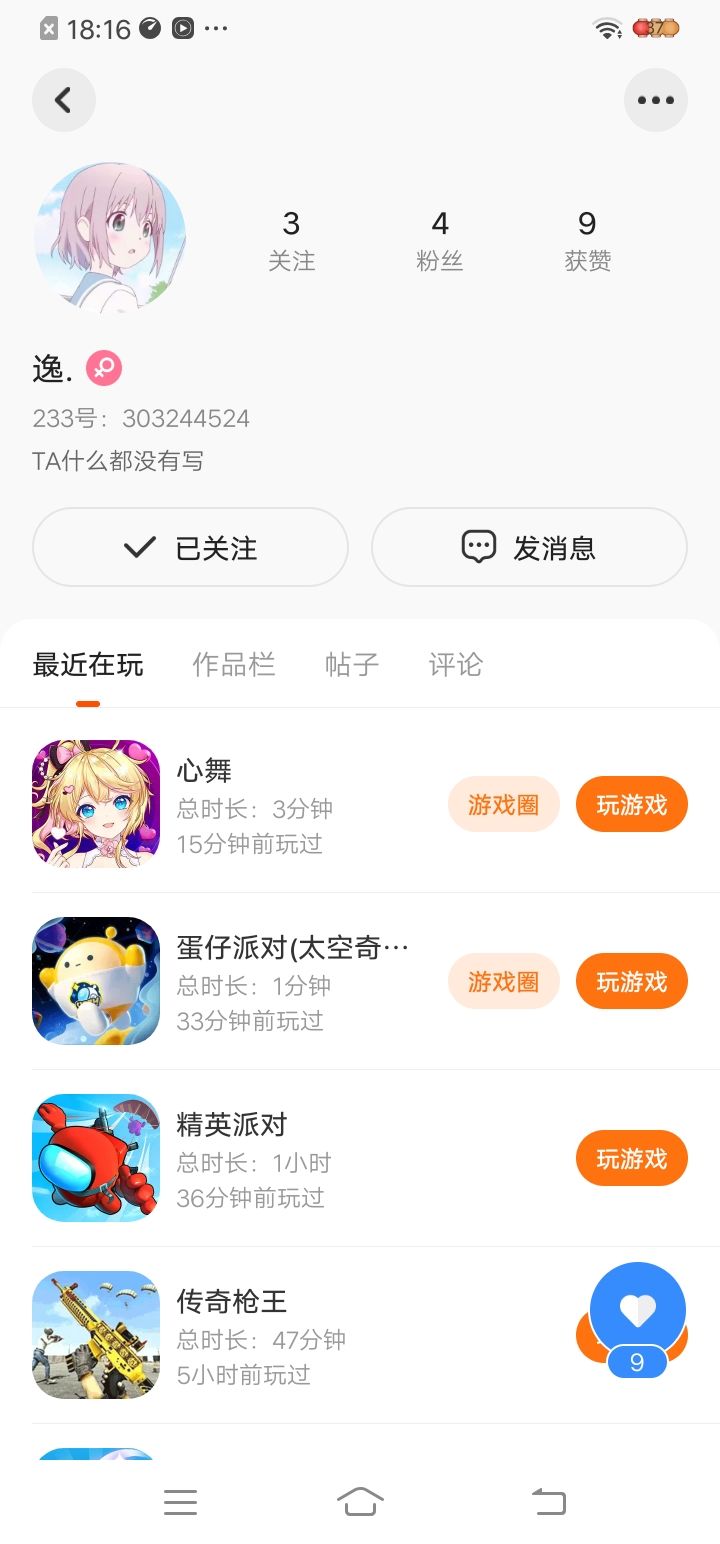Open the three-dot overflow menu
The image size is (720, 1544).
656,100
